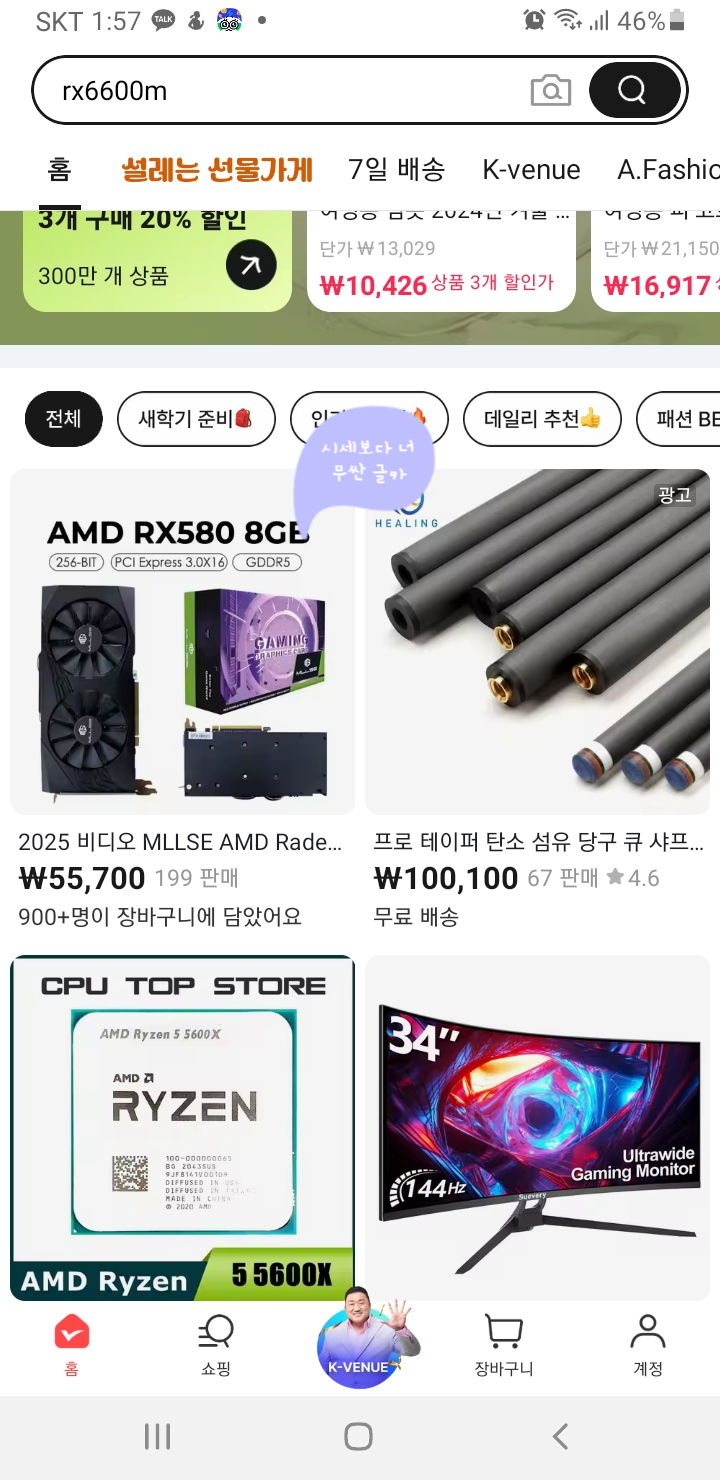The width and height of the screenshot is (720, 1480).
Task: Go to the 쇼핑 bottom tab
Action: pyautogui.click(x=216, y=1345)
